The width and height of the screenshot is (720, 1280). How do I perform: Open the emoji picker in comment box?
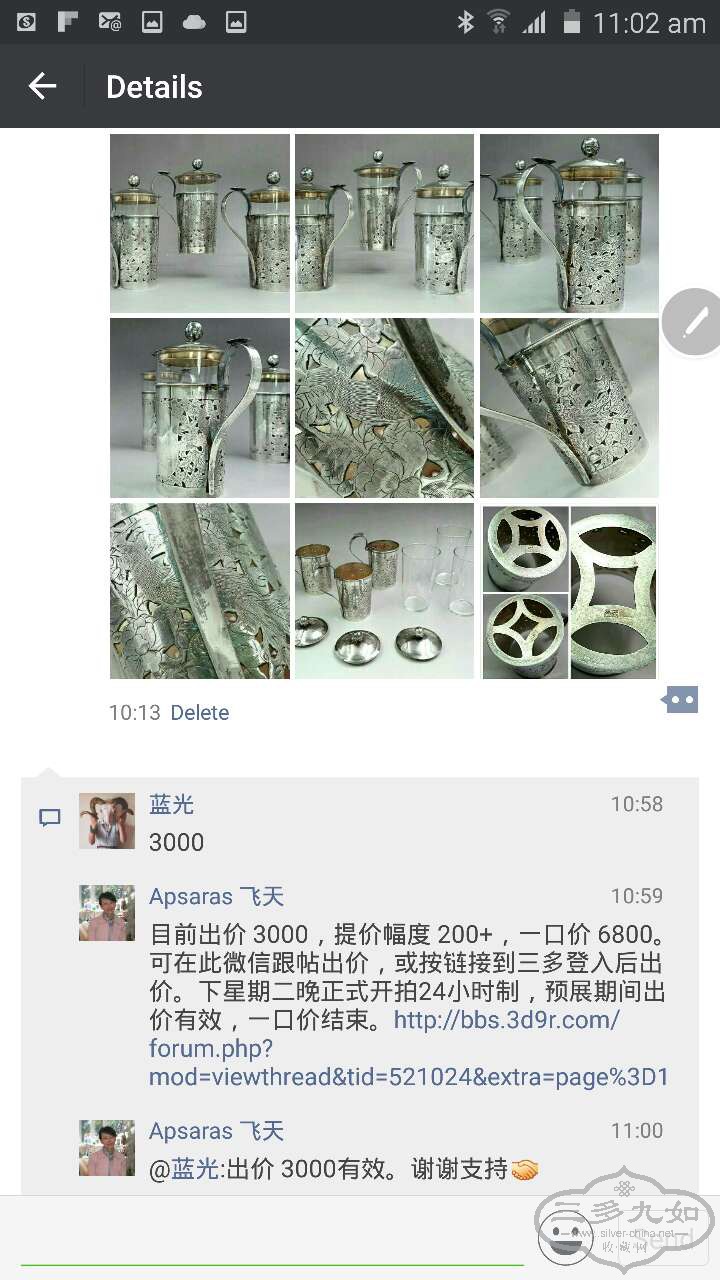565,1238
